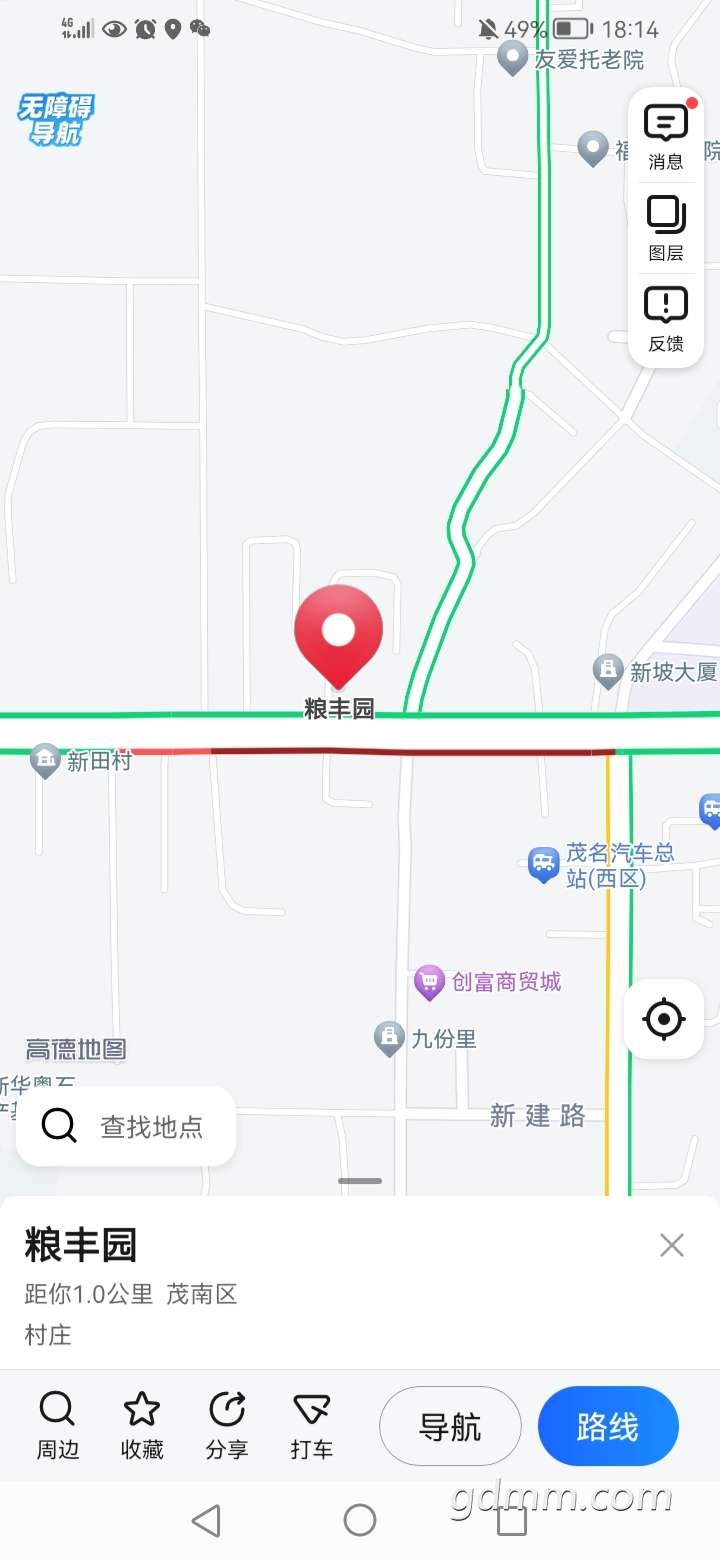This screenshot has width=720, height=1560.
Task: Add 粮丰园 to 收藏 favorites
Action: click(142, 1426)
